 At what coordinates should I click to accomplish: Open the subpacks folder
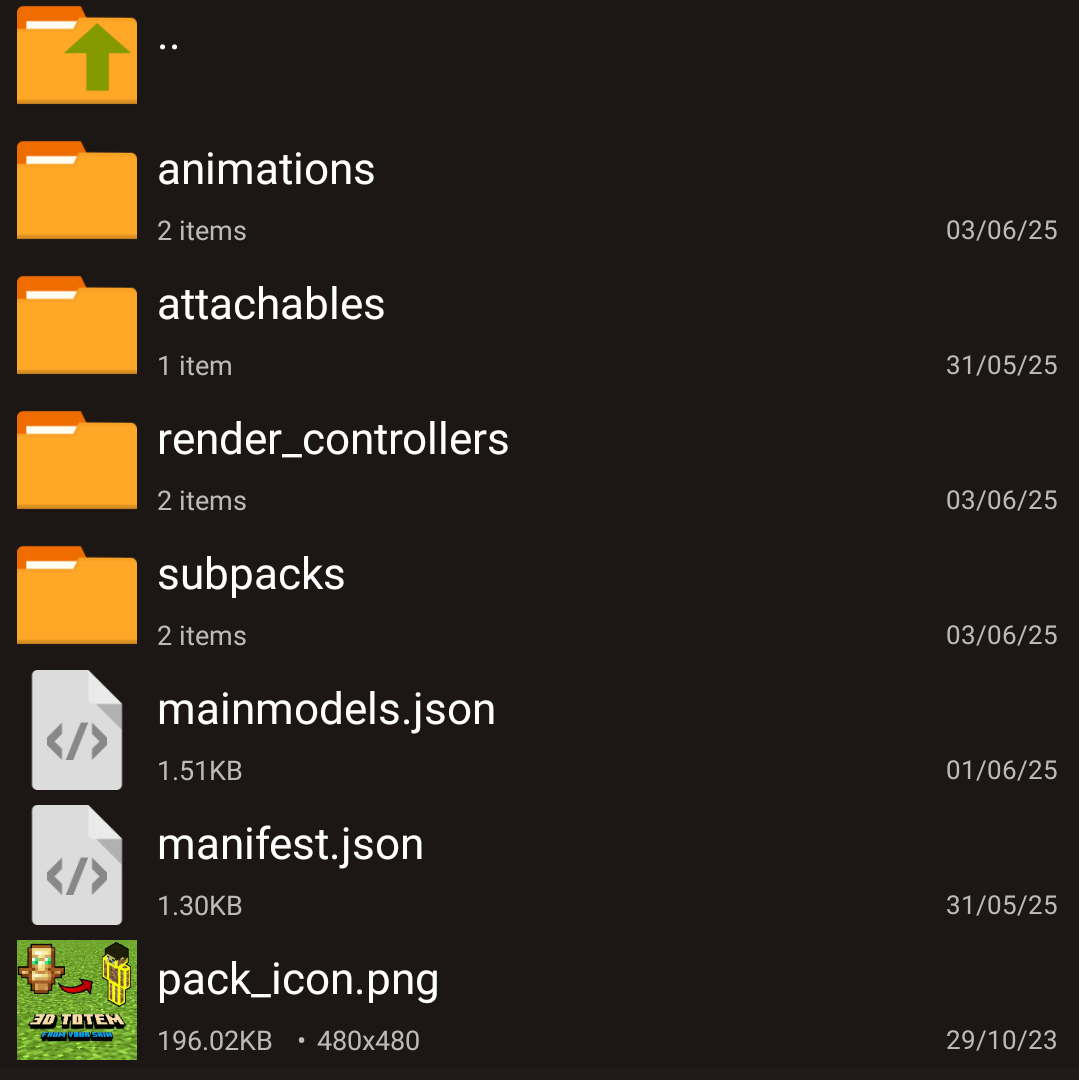tap(251, 575)
